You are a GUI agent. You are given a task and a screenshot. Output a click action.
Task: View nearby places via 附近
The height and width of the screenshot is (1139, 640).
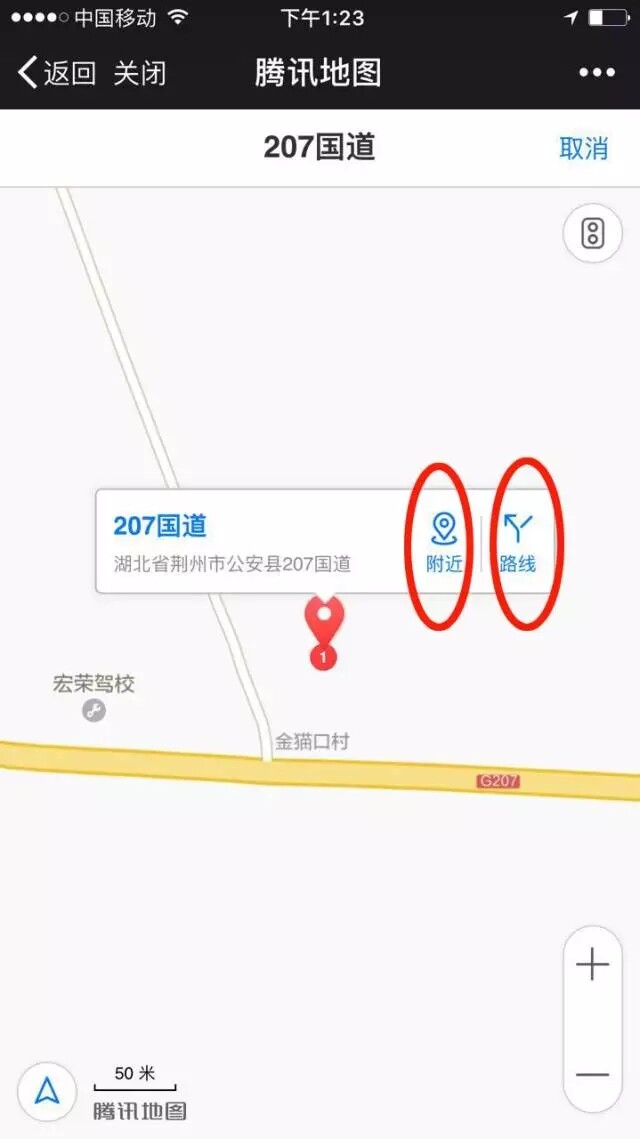[443, 543]
